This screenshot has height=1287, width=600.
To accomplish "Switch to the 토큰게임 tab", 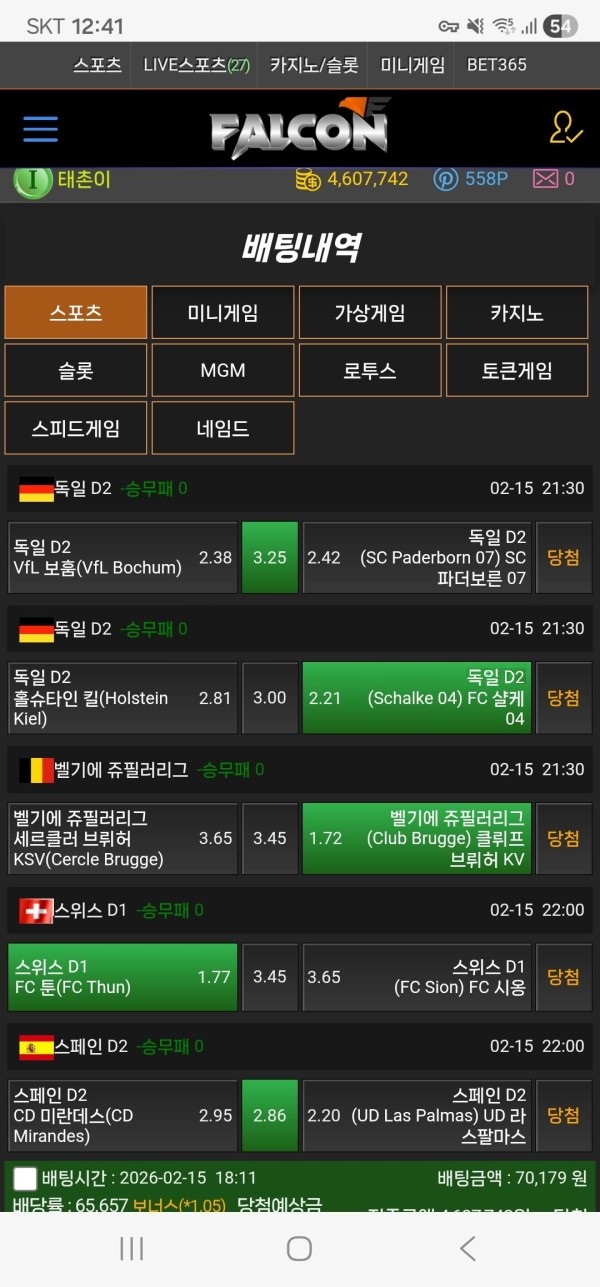I will pyautogui.click(x=517, y=371).
